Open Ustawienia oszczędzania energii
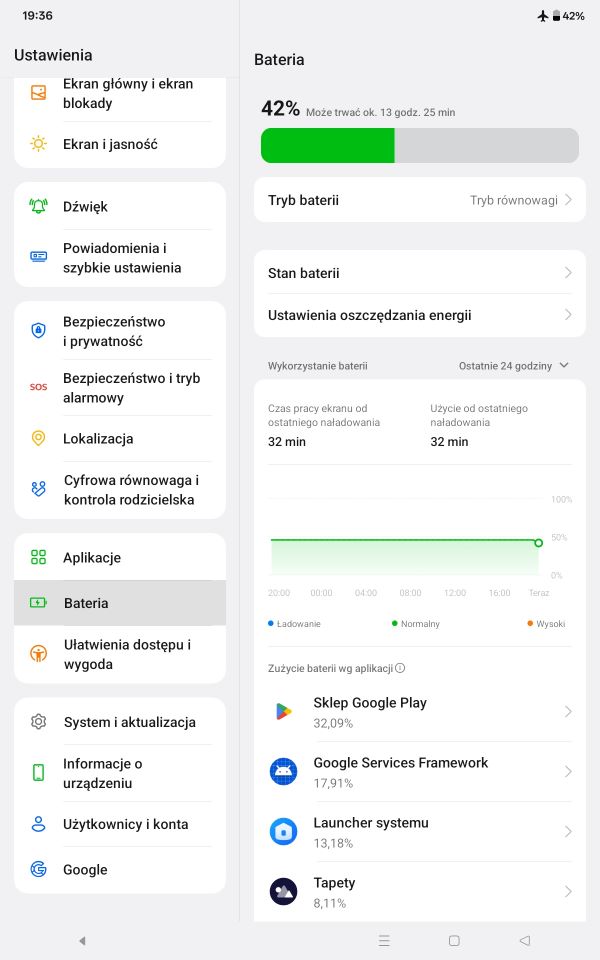600x960 pixels. [419, 315]
